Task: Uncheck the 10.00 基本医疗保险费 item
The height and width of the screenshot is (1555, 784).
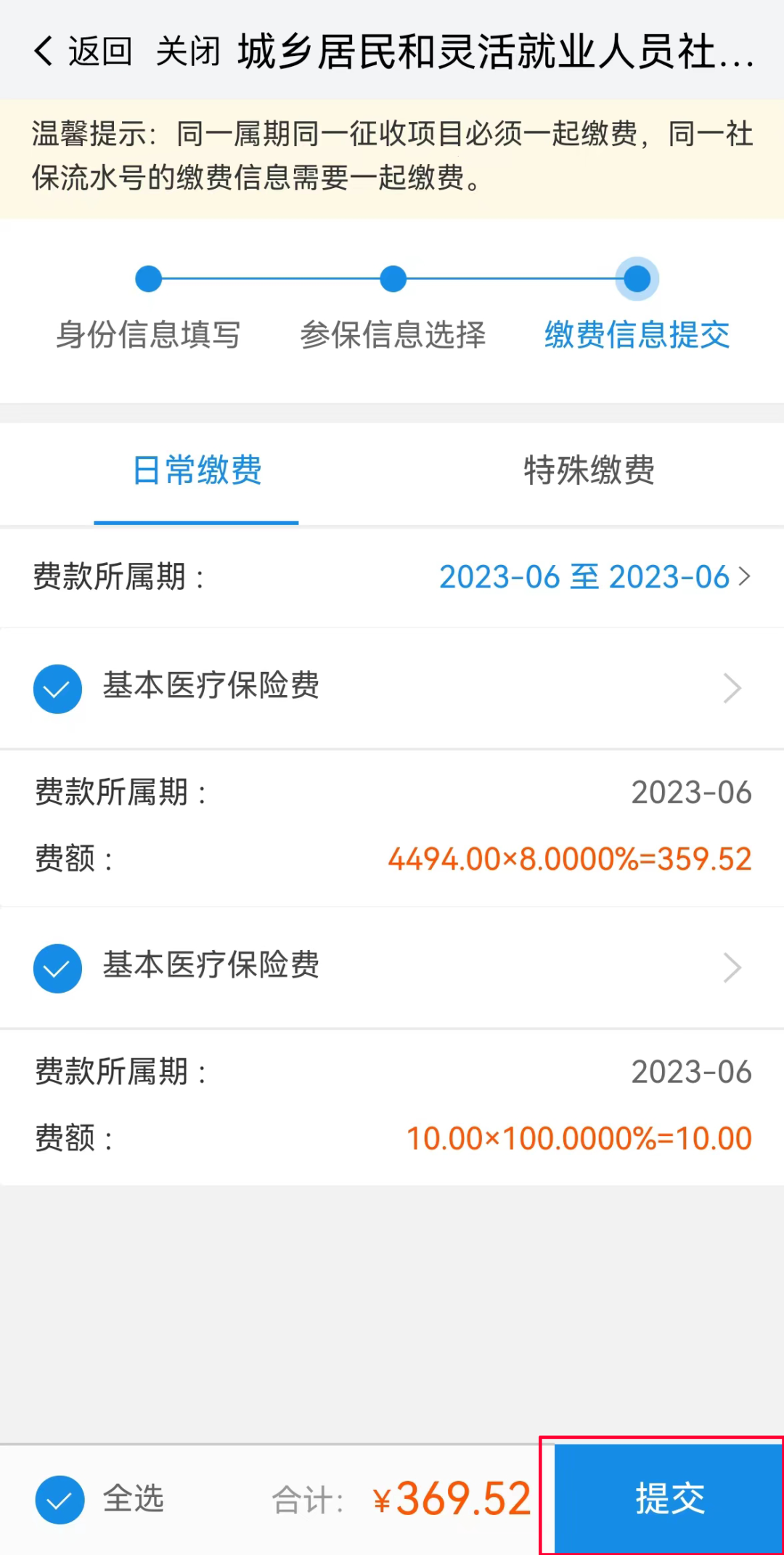Action: 57,968
